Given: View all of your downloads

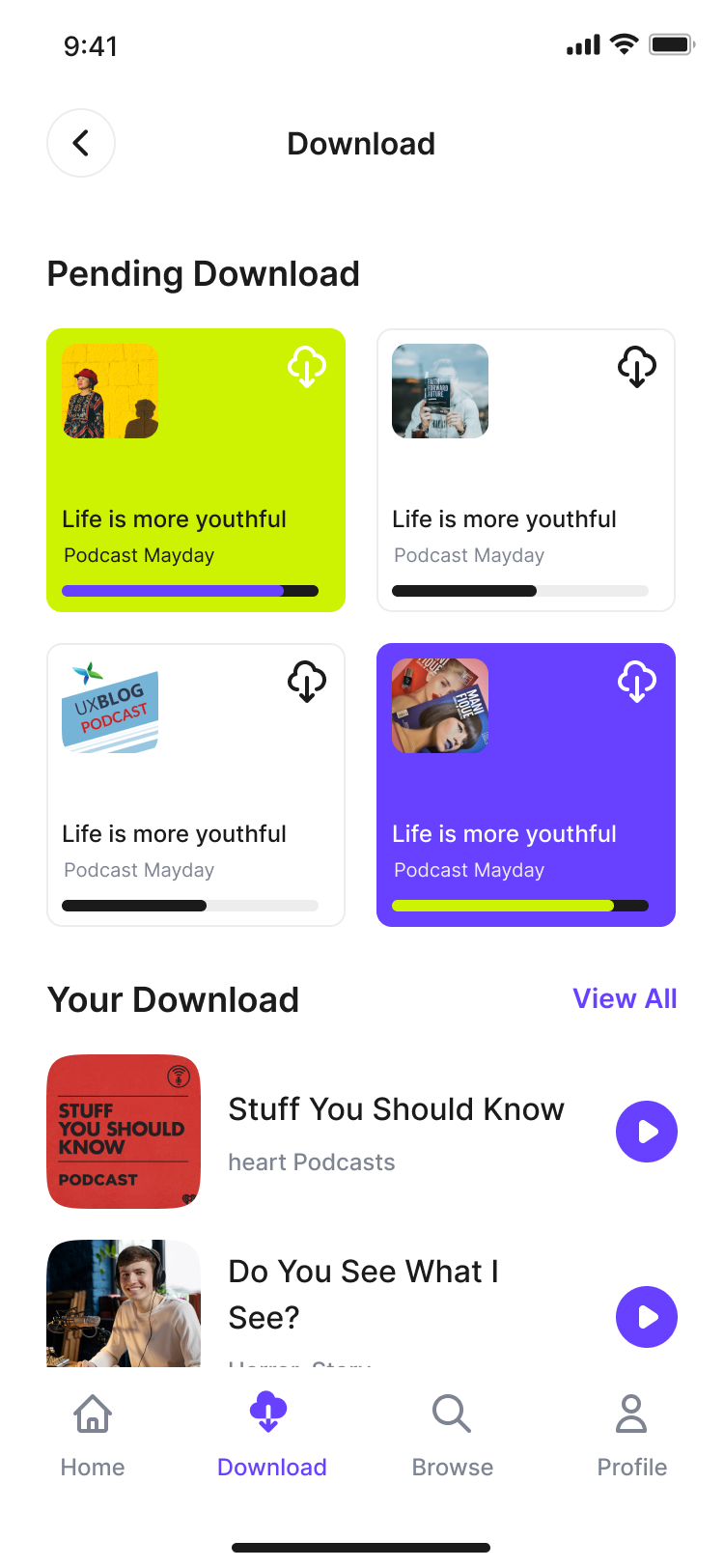Looking at the screenshot, I should coord(625,998).
